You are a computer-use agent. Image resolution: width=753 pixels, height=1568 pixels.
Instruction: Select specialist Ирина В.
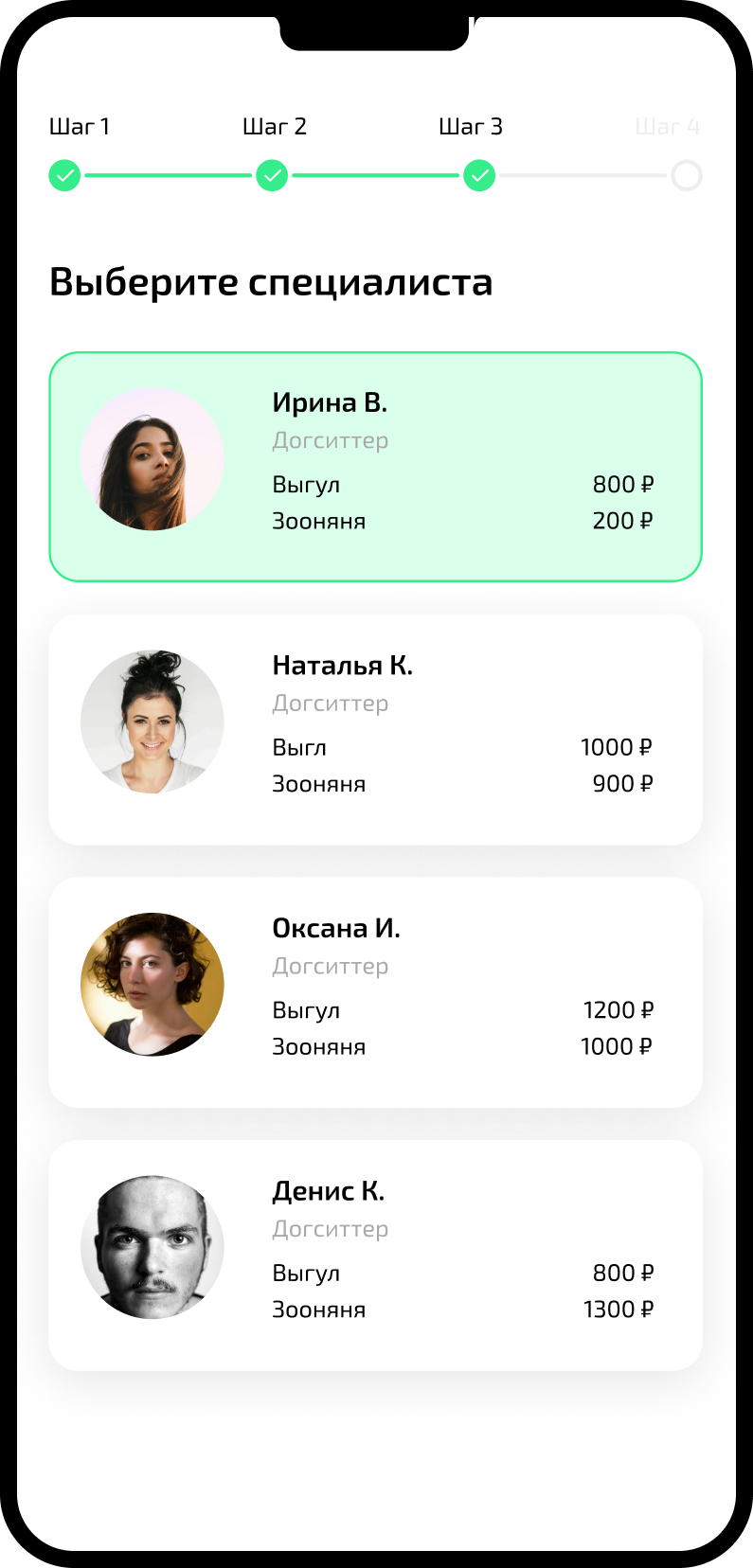[375, 466]
